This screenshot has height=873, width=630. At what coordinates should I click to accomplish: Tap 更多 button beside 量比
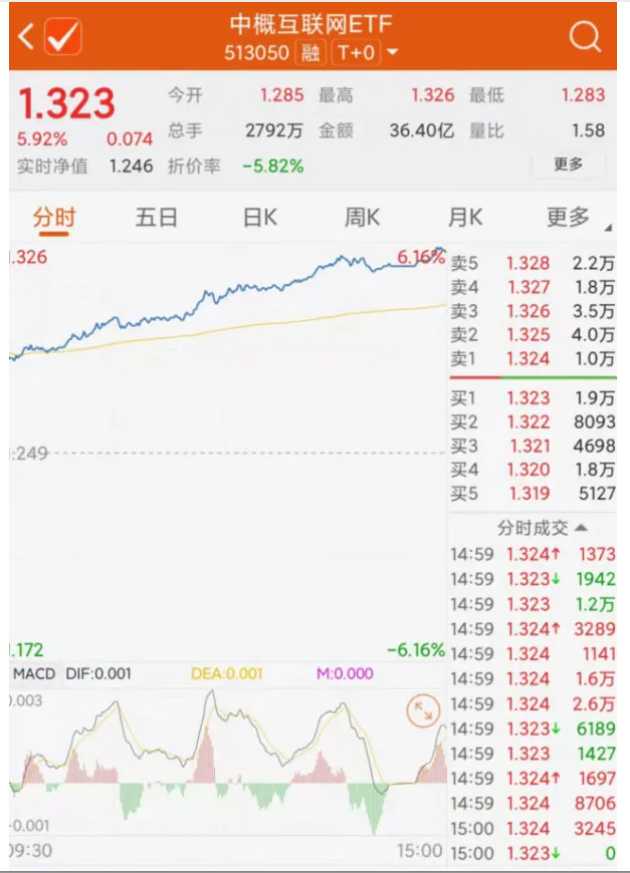coord(568,165)
